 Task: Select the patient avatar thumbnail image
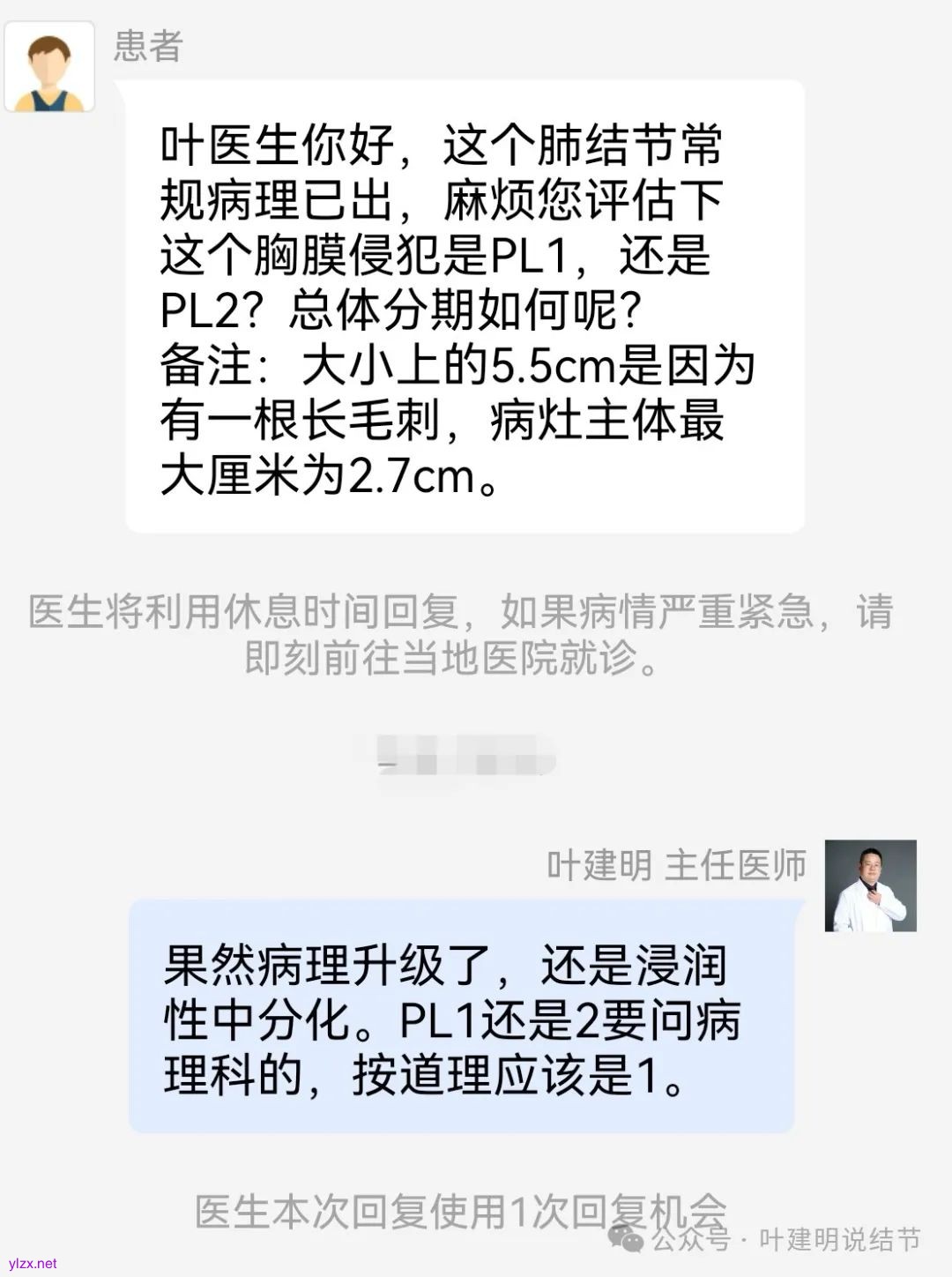click(x=50, y=68)
